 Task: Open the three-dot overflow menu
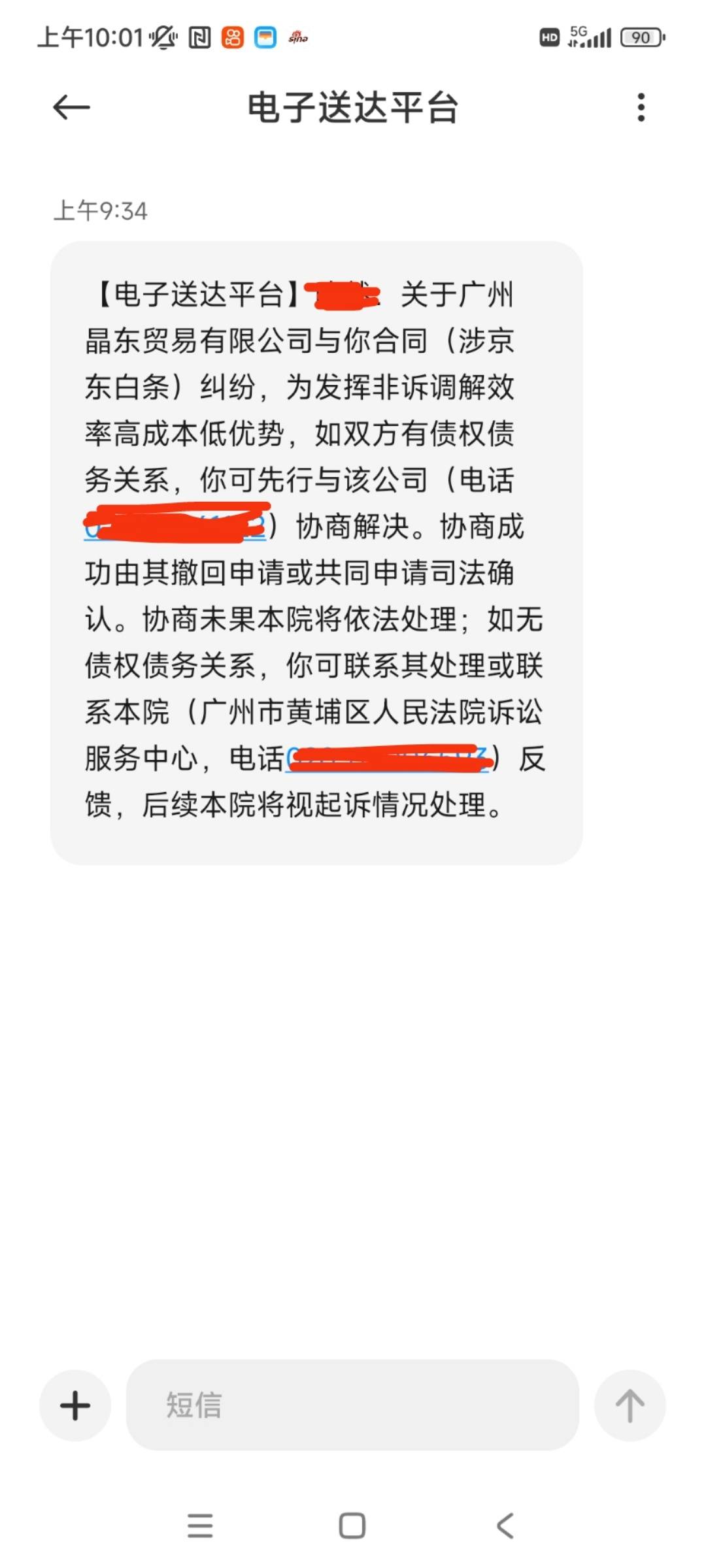coord(641,107)
